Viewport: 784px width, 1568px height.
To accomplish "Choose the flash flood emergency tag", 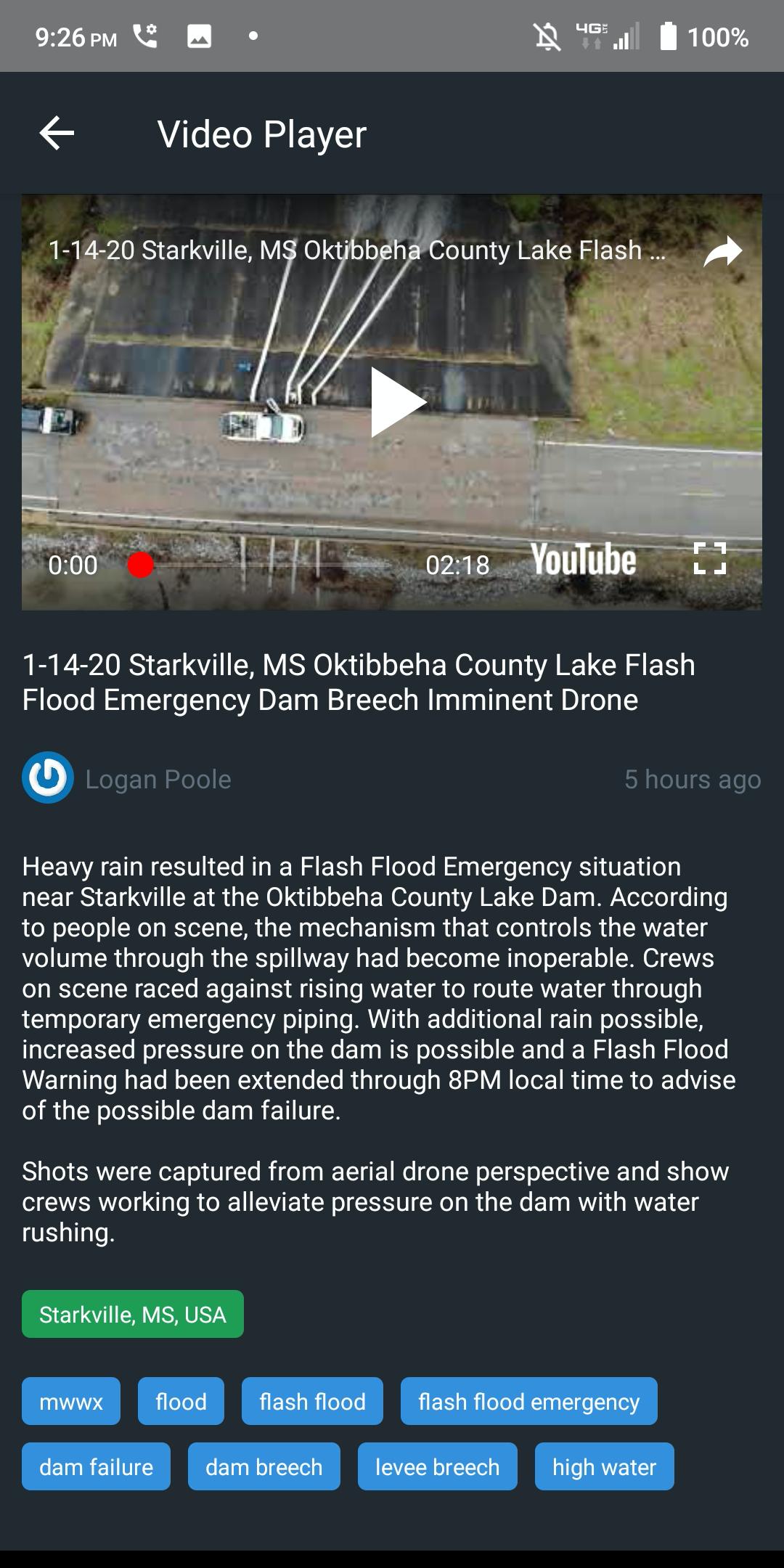I will click(x=528, y=1401).
